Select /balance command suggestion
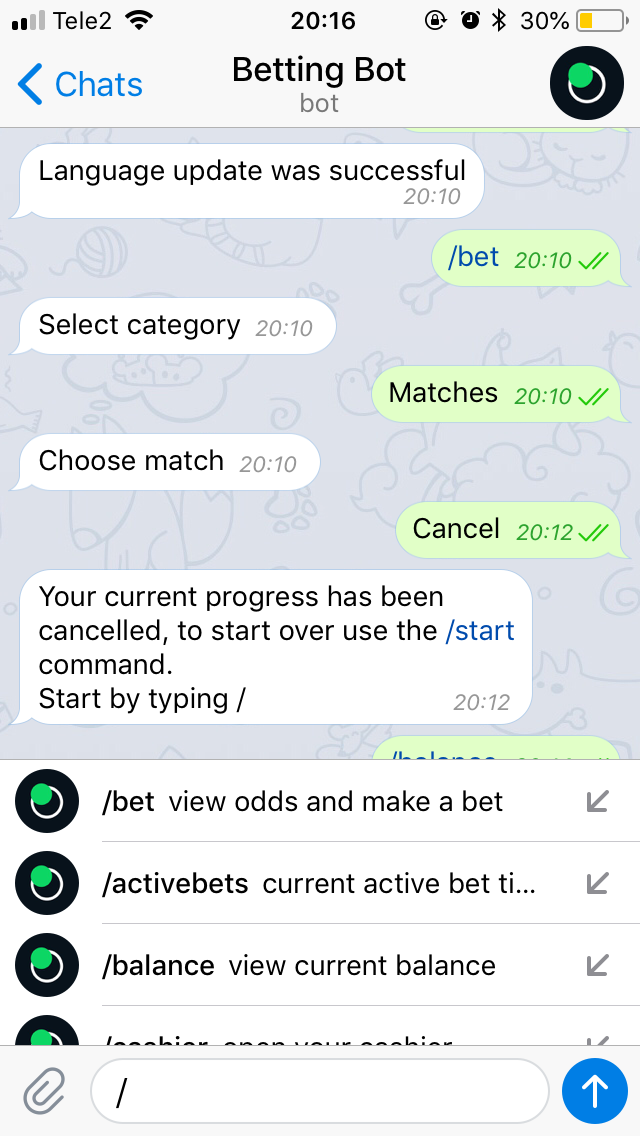 point(298,966)
